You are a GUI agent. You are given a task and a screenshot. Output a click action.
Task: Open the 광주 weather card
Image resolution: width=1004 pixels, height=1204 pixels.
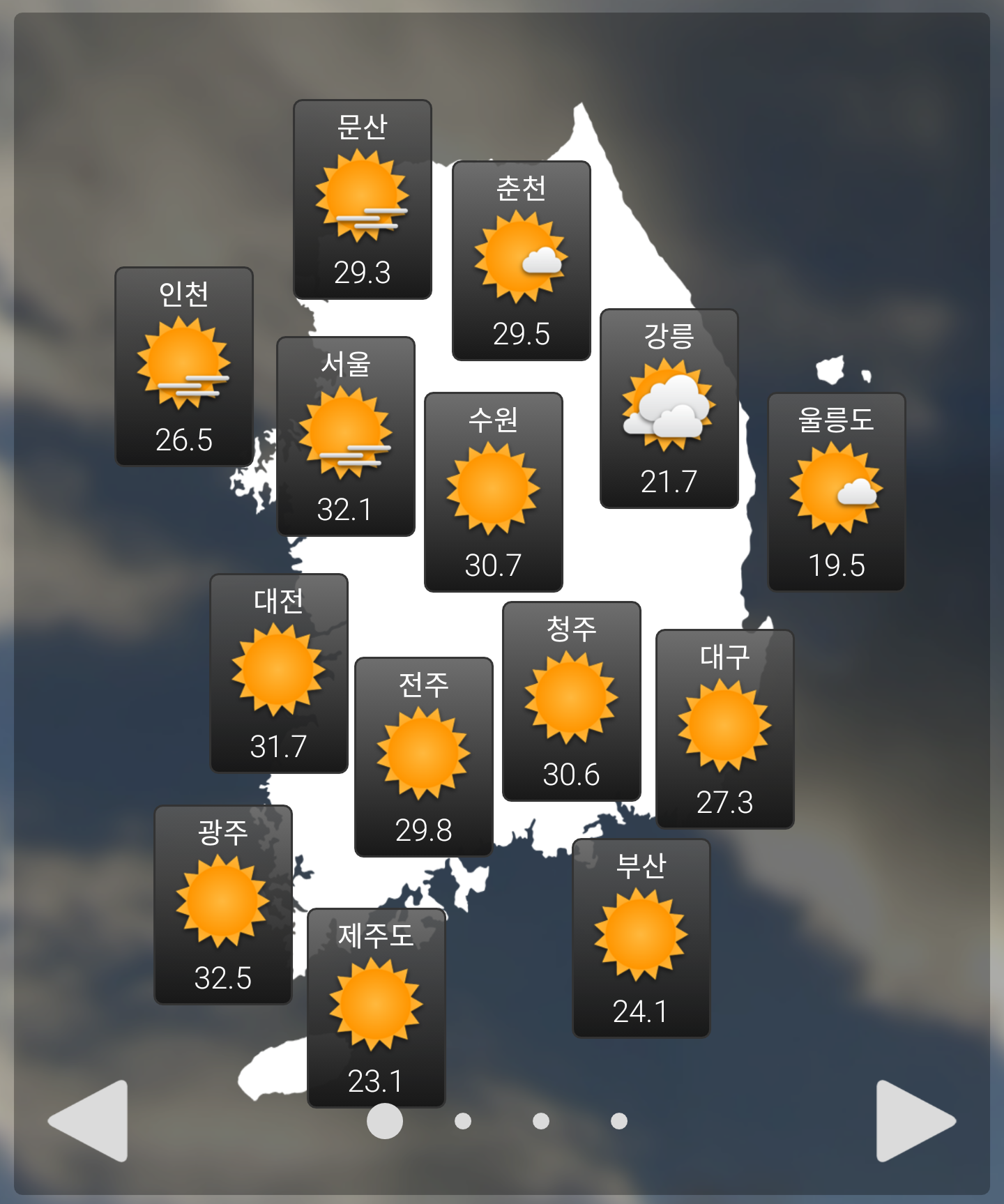(223, 905)
